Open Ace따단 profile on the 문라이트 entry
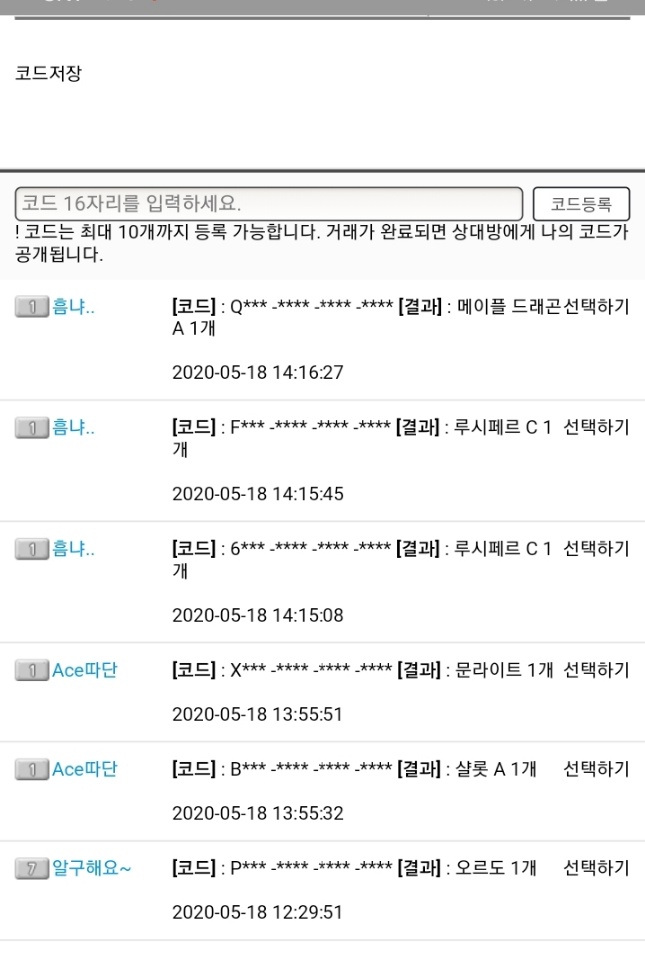Image resolution: width=645 pixels, height=960 pixels. tap(84, 670)
